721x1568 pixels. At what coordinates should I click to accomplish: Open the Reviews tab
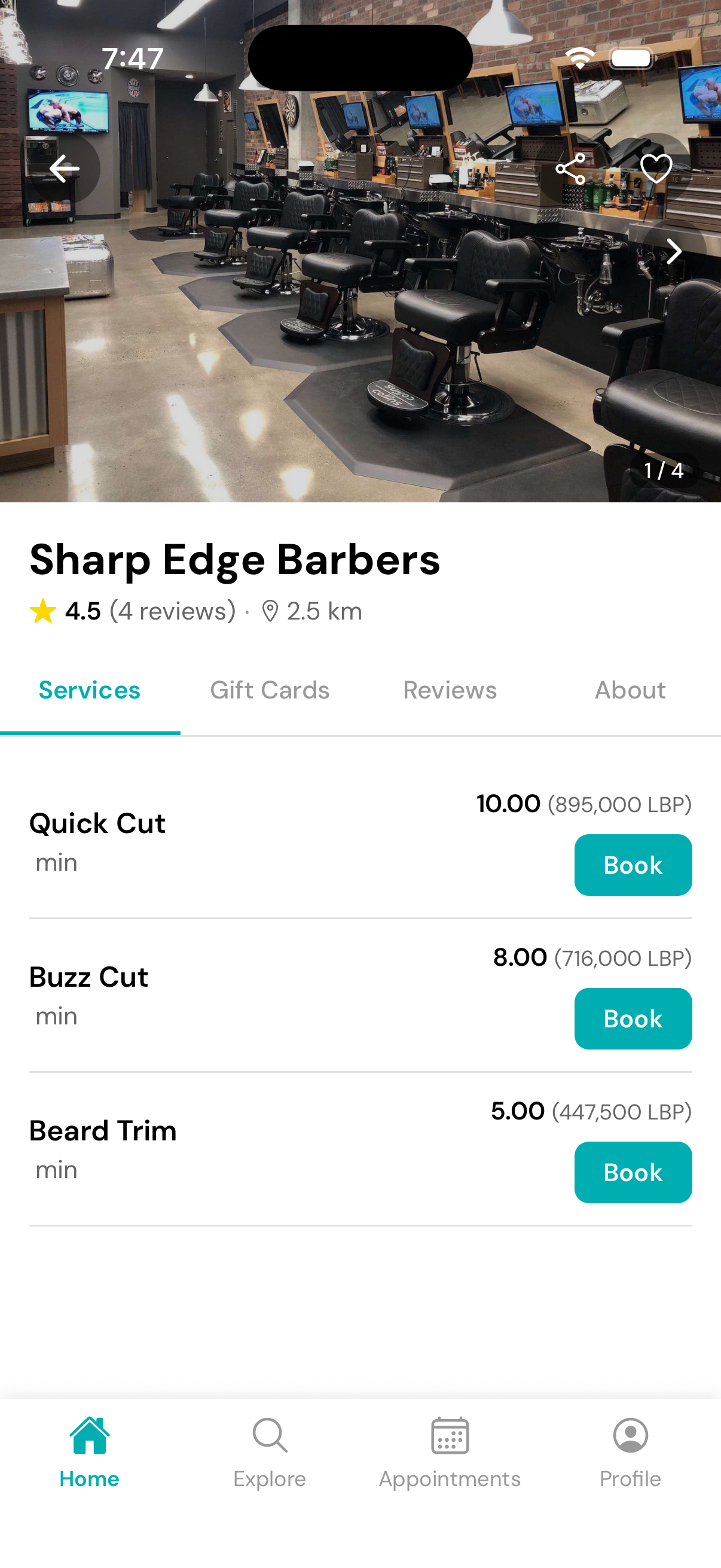[450, 690]
